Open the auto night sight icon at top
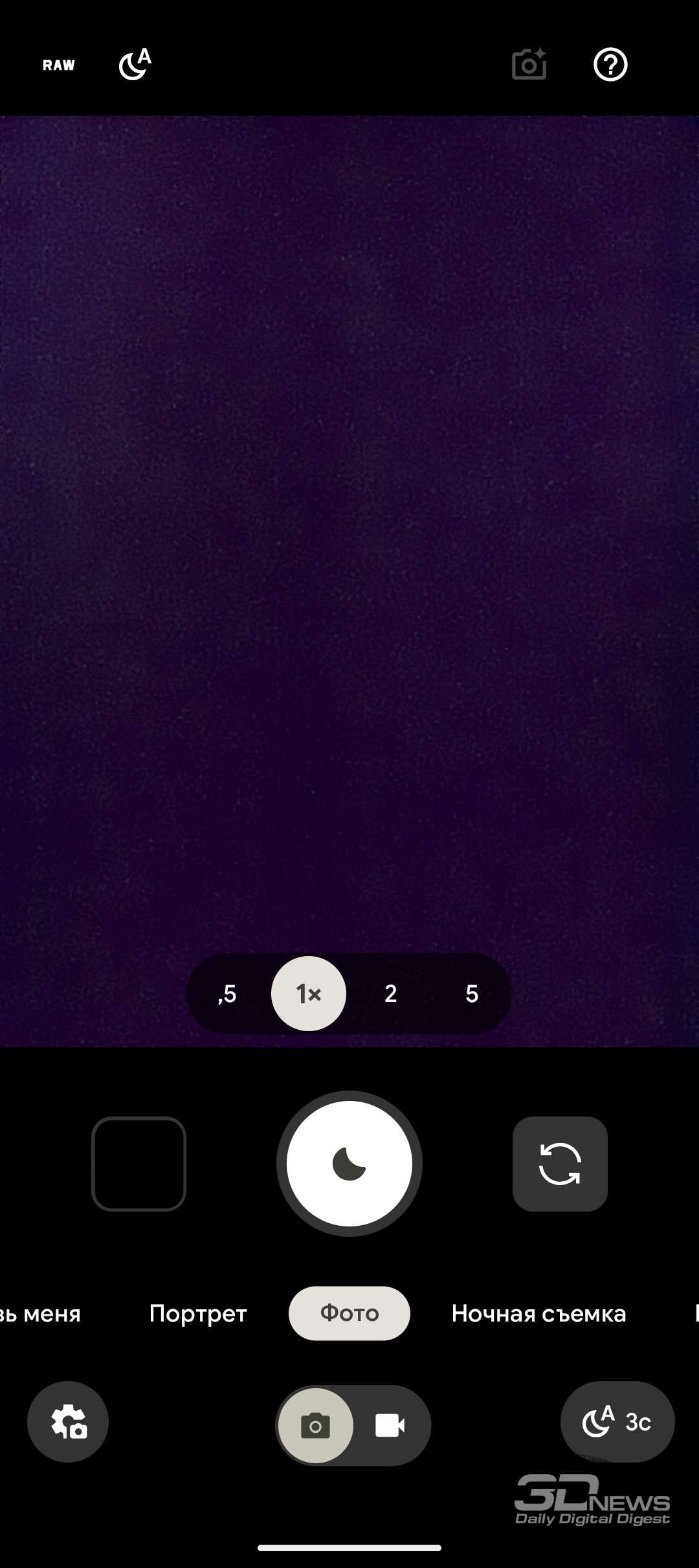This screenshot has height=1568, width=699. tap(135, 65)
